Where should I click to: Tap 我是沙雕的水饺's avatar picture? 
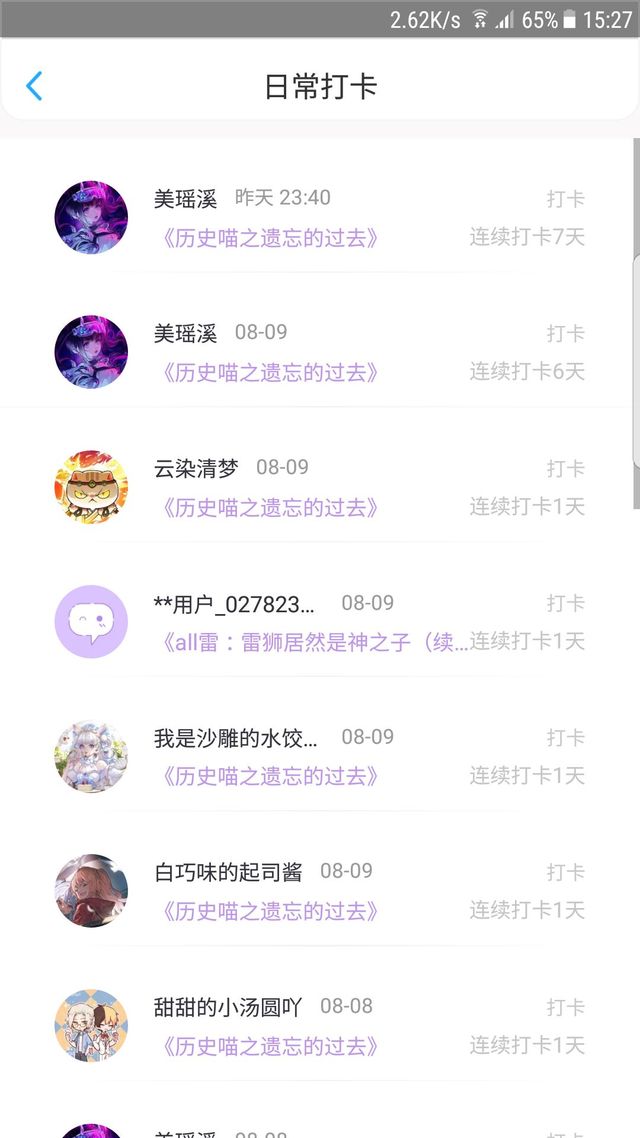pos(91,756)
